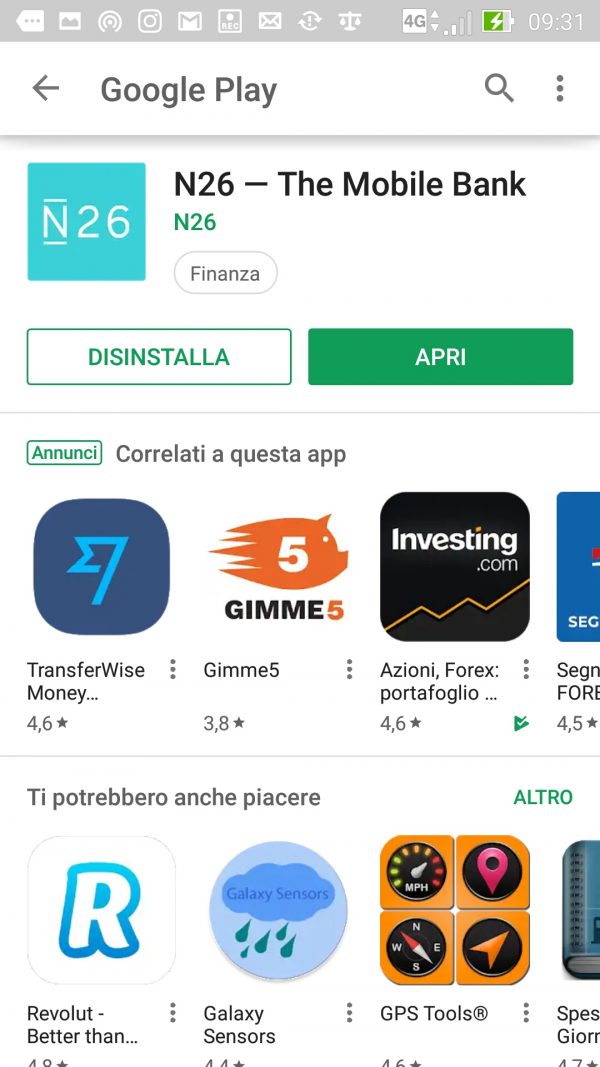
Task: Tap the DISINSTALLA button
Action: click(159, 357)
